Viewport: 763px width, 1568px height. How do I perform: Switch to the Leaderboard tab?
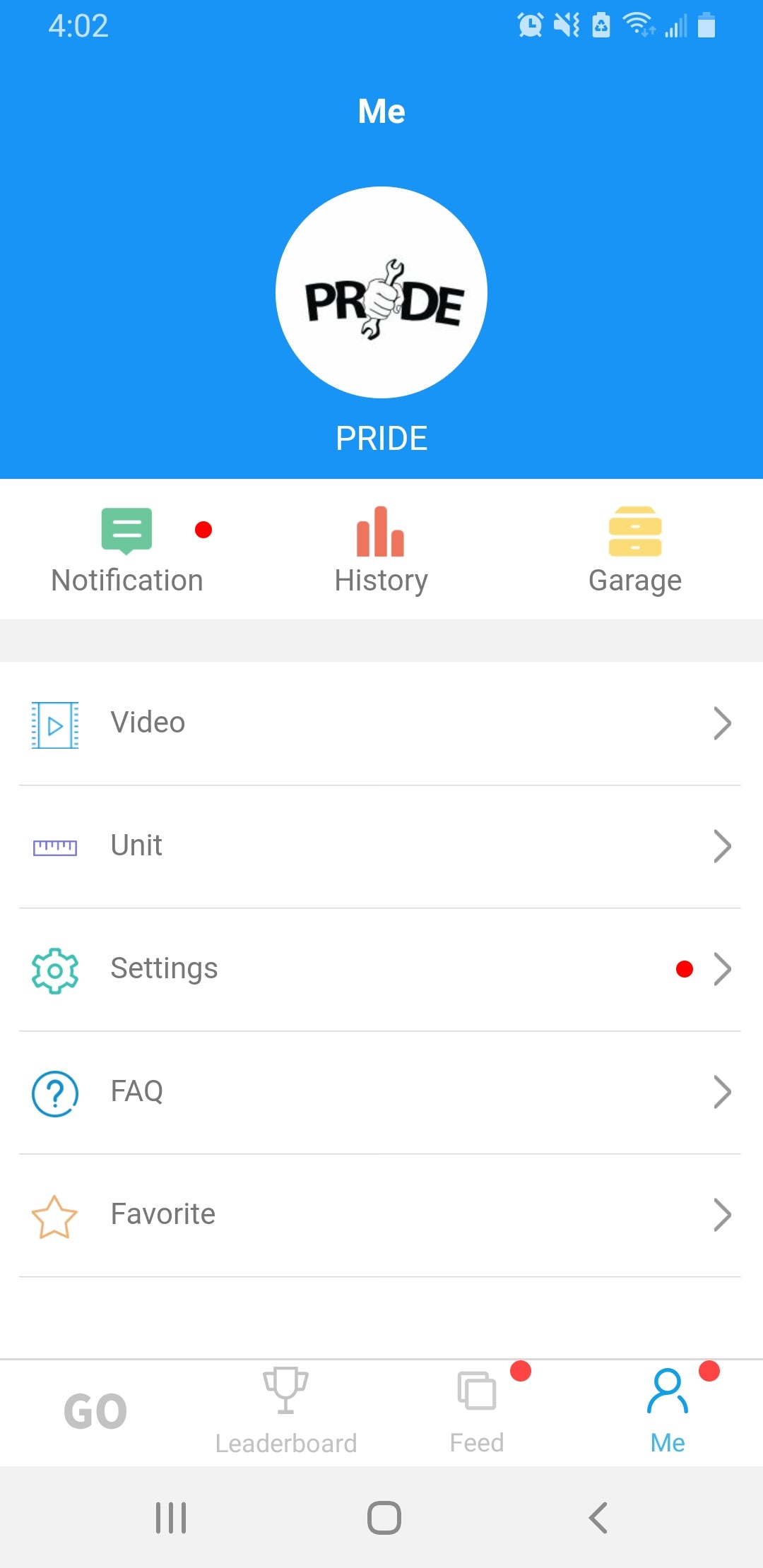(x=286, y=1413)
